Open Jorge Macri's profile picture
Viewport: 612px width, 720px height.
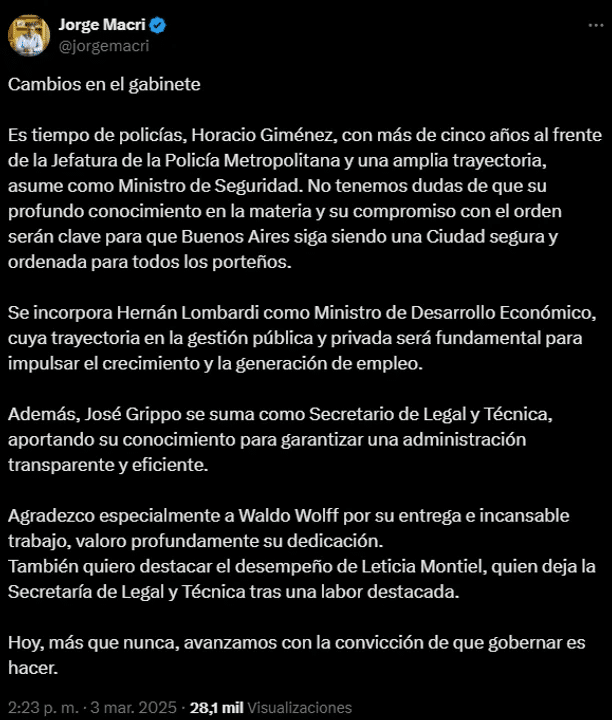coord(29,35)
